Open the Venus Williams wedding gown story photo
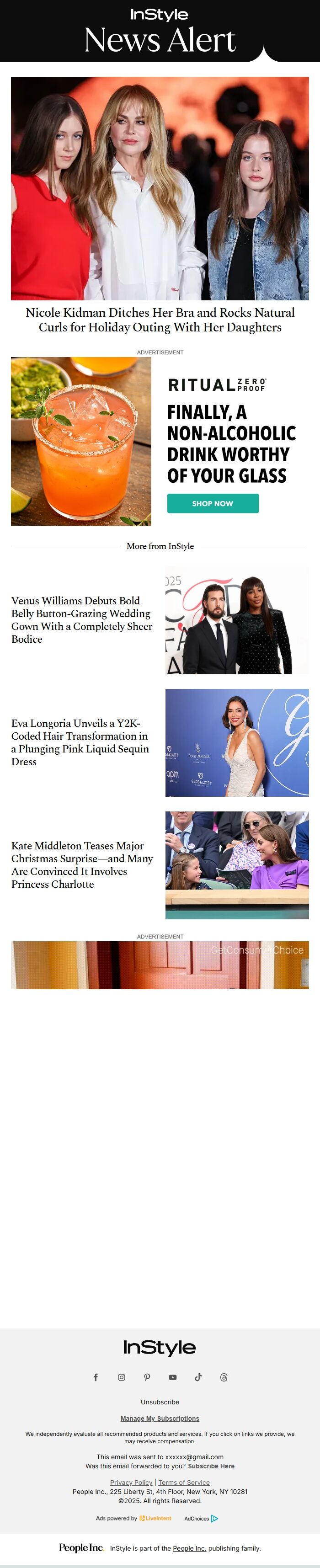Image resolution: width=320 pixels, height=1568 pixels. point(237,620)
